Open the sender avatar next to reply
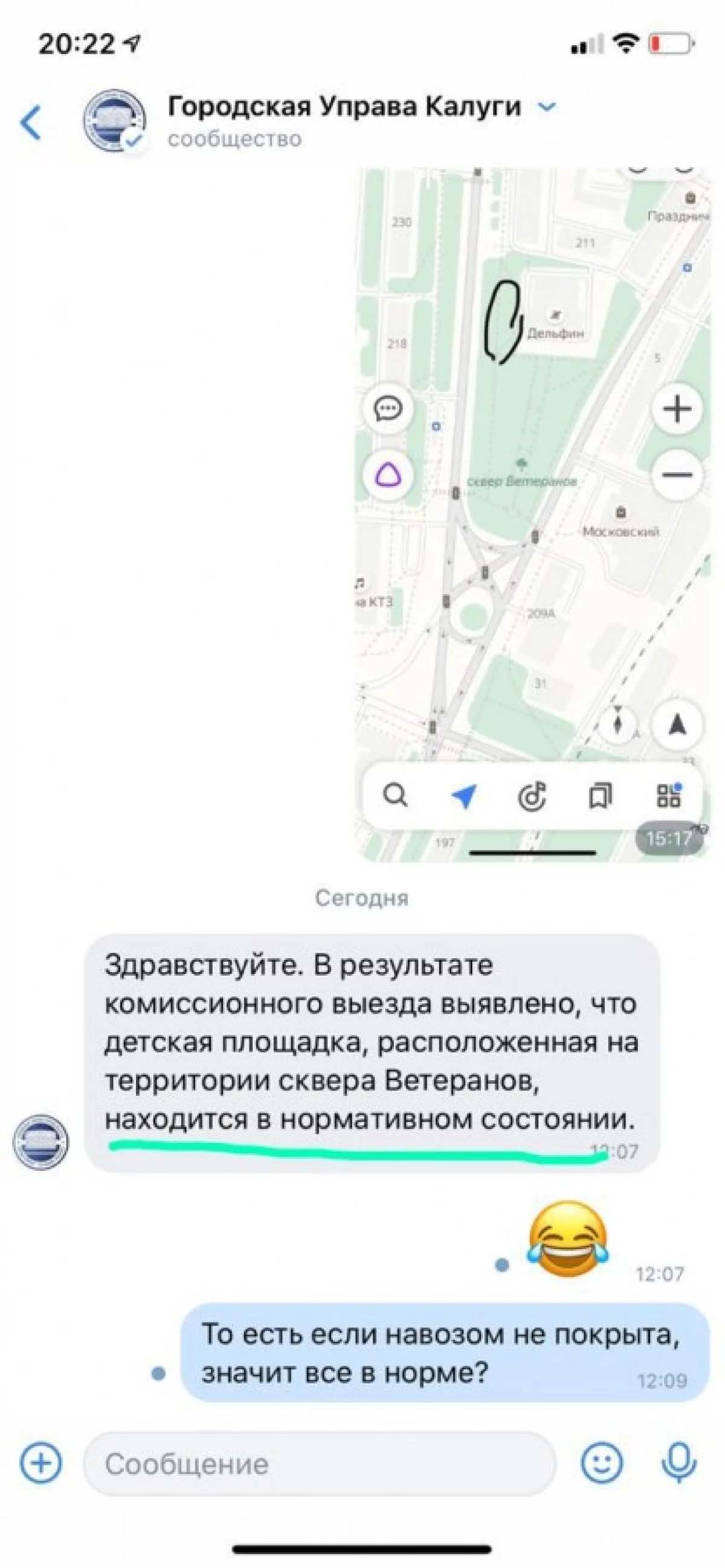 coord(41,1142)
